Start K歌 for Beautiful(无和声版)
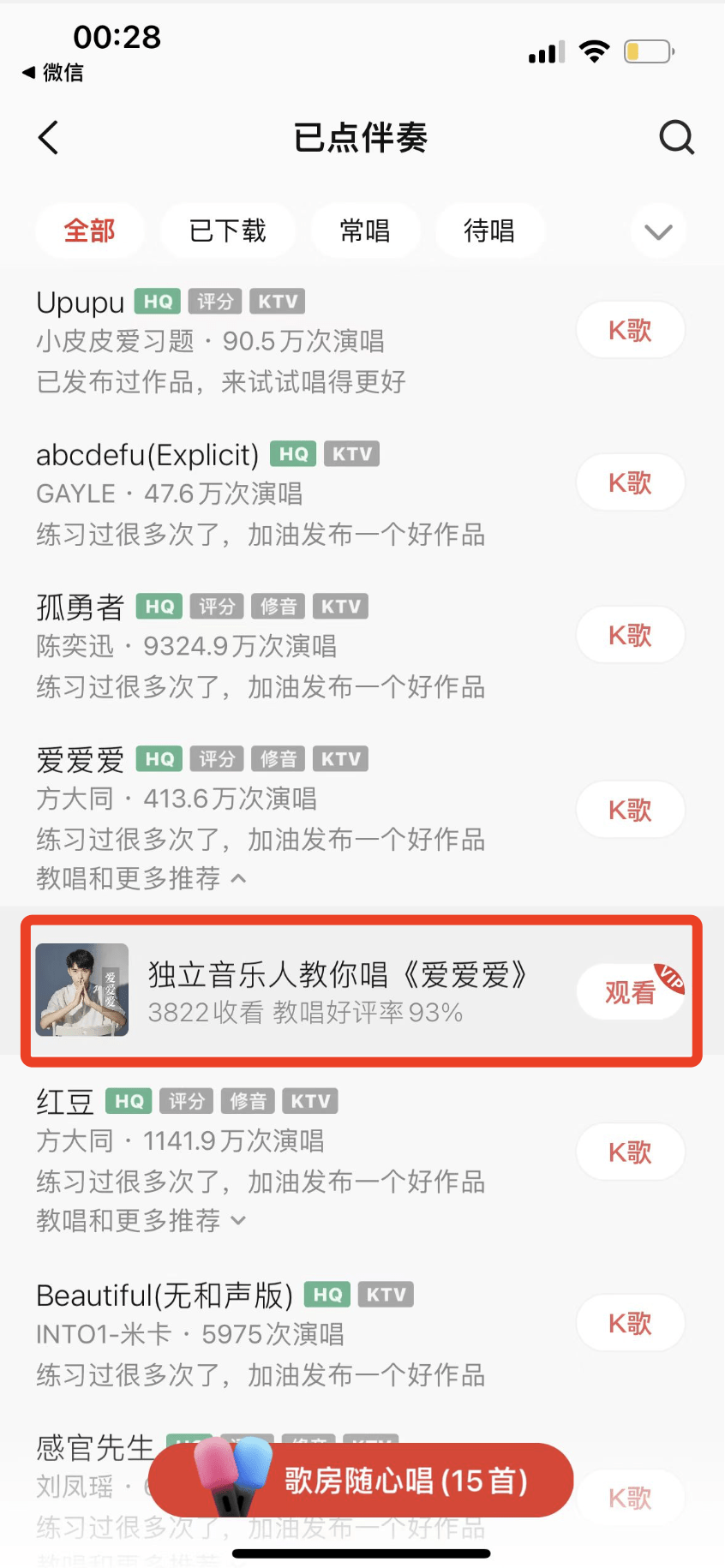Image resolution: width=725 pixels, height=1568 pixels. tap(630, 1324)
